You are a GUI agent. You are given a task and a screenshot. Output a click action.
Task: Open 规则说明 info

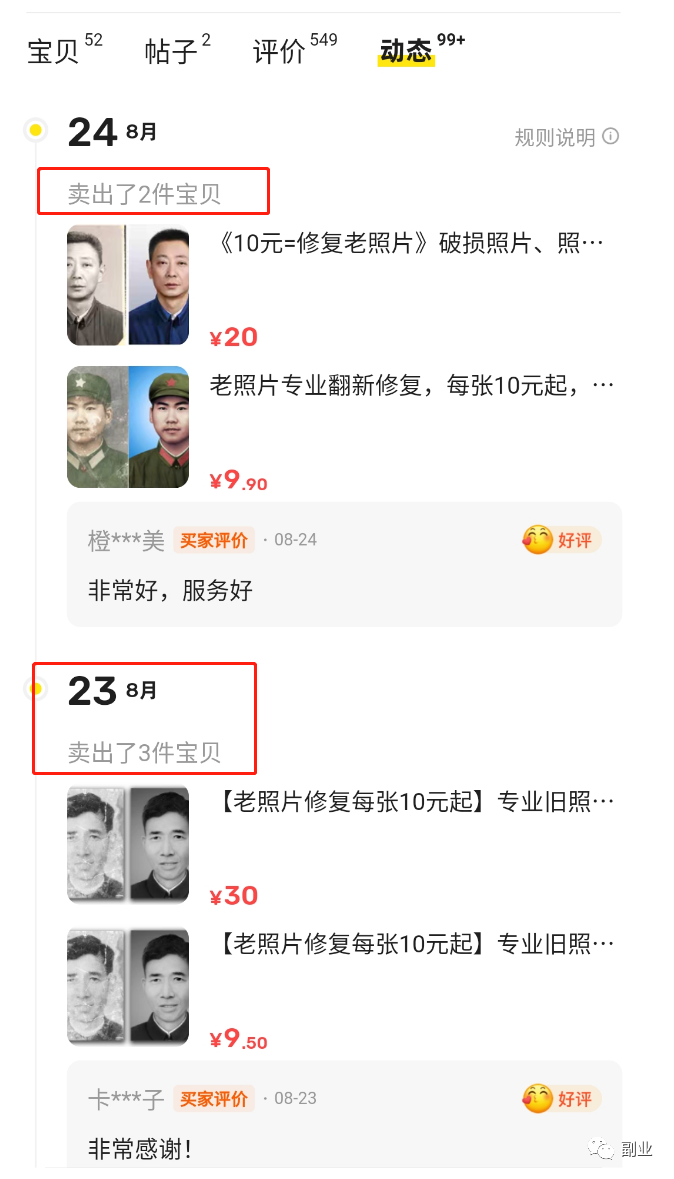(566, 137)
